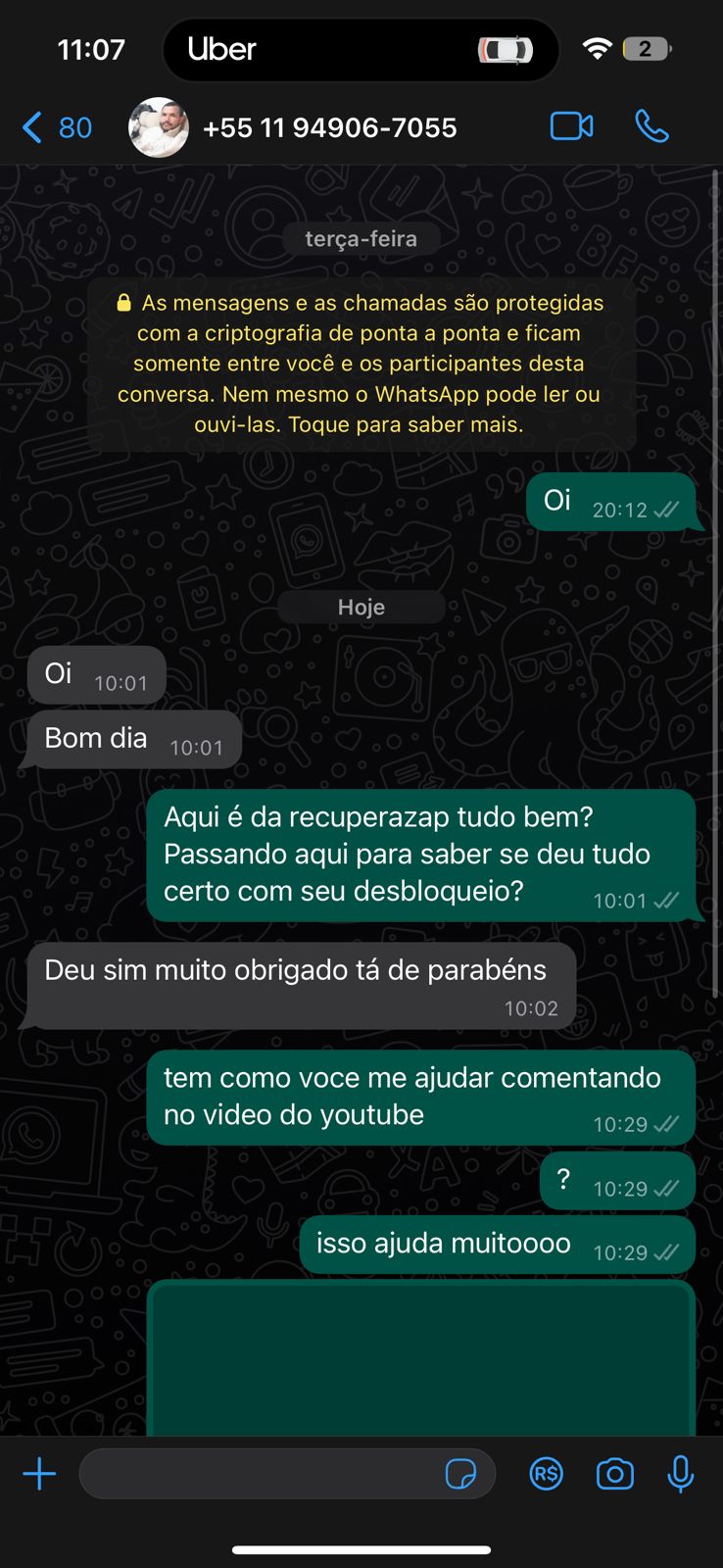723x1568 pixels.
Task: Start a video call
Action: [572, 126]
